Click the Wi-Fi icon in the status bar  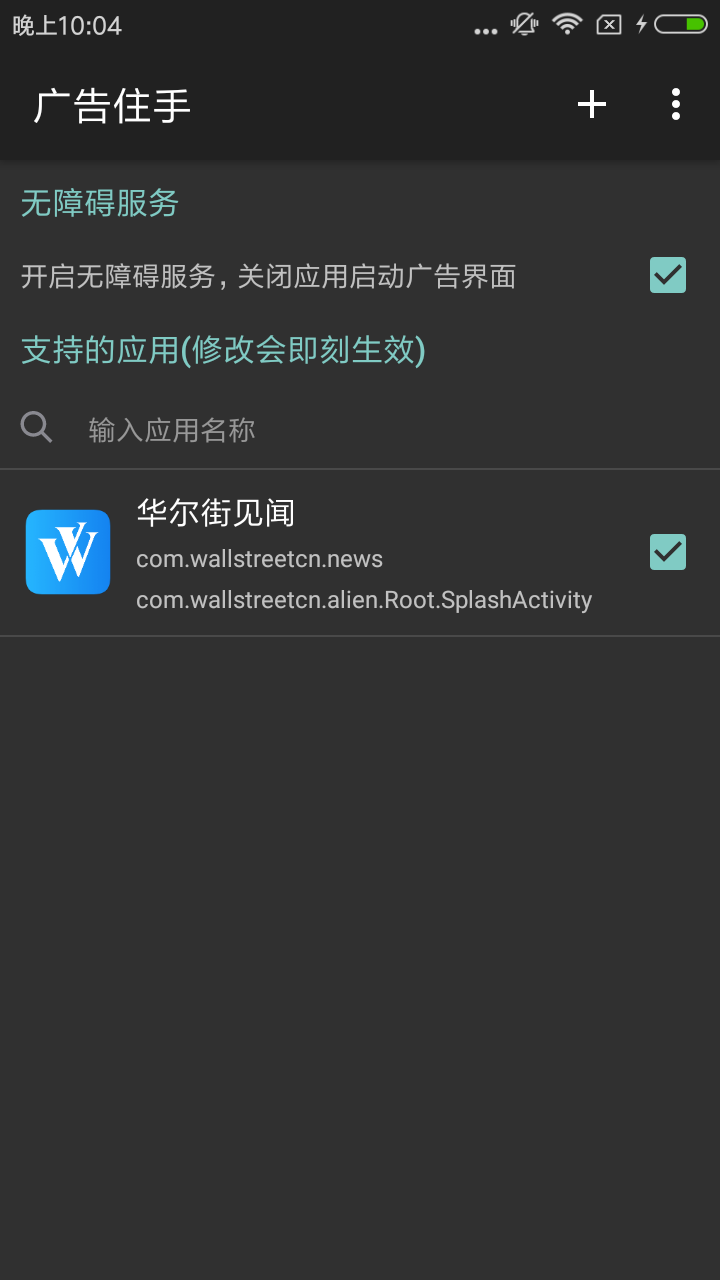[566, 25]
